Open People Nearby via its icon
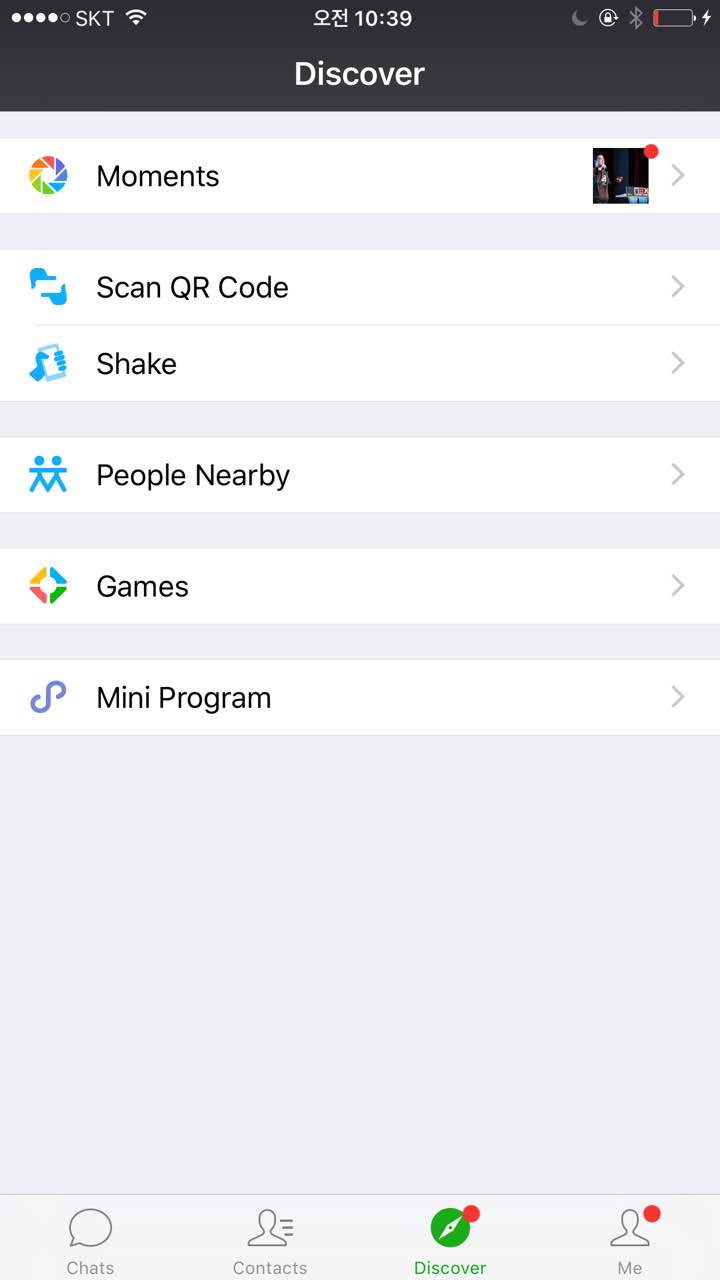Viewport: 720px width, 1280px height. click(x=48, y=474)
